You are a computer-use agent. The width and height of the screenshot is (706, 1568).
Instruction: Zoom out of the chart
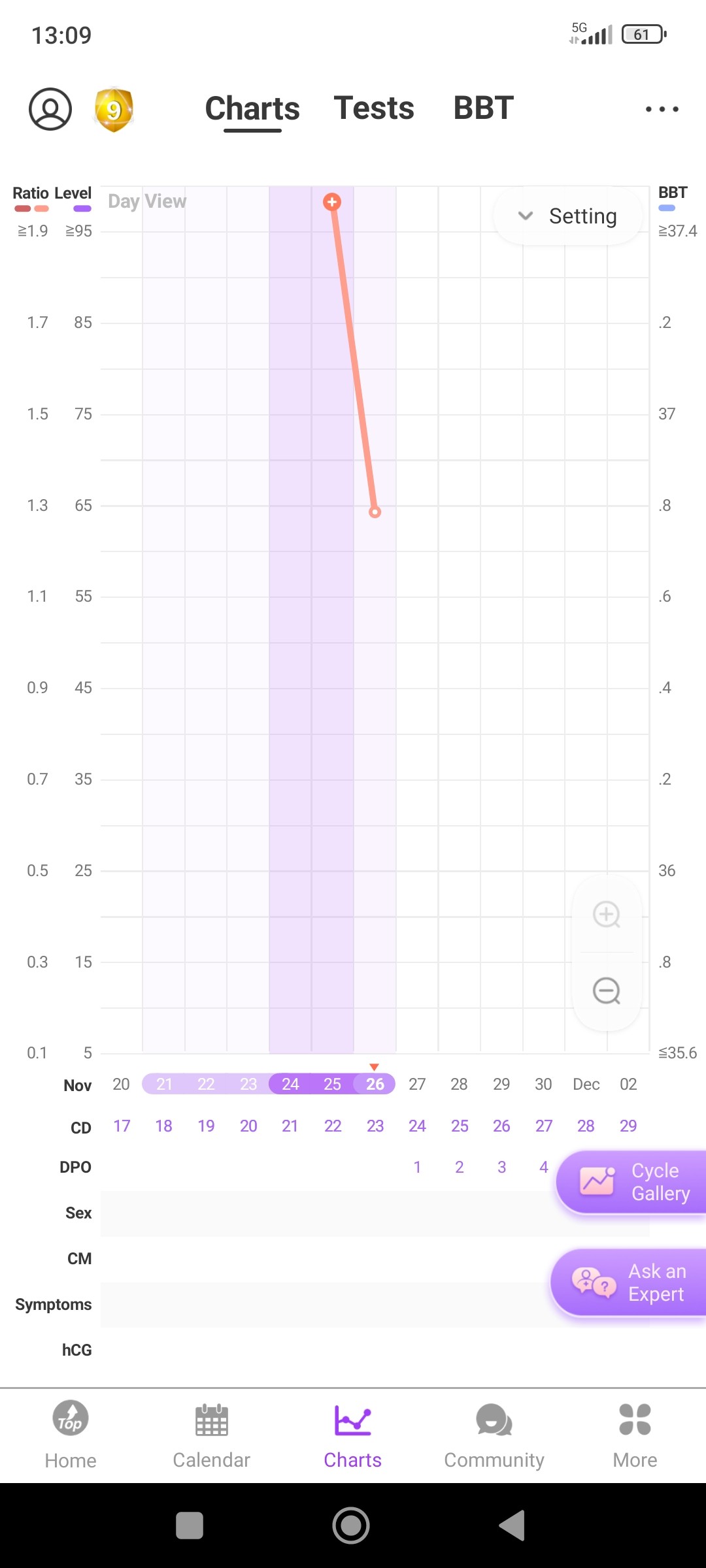point(607,991)
